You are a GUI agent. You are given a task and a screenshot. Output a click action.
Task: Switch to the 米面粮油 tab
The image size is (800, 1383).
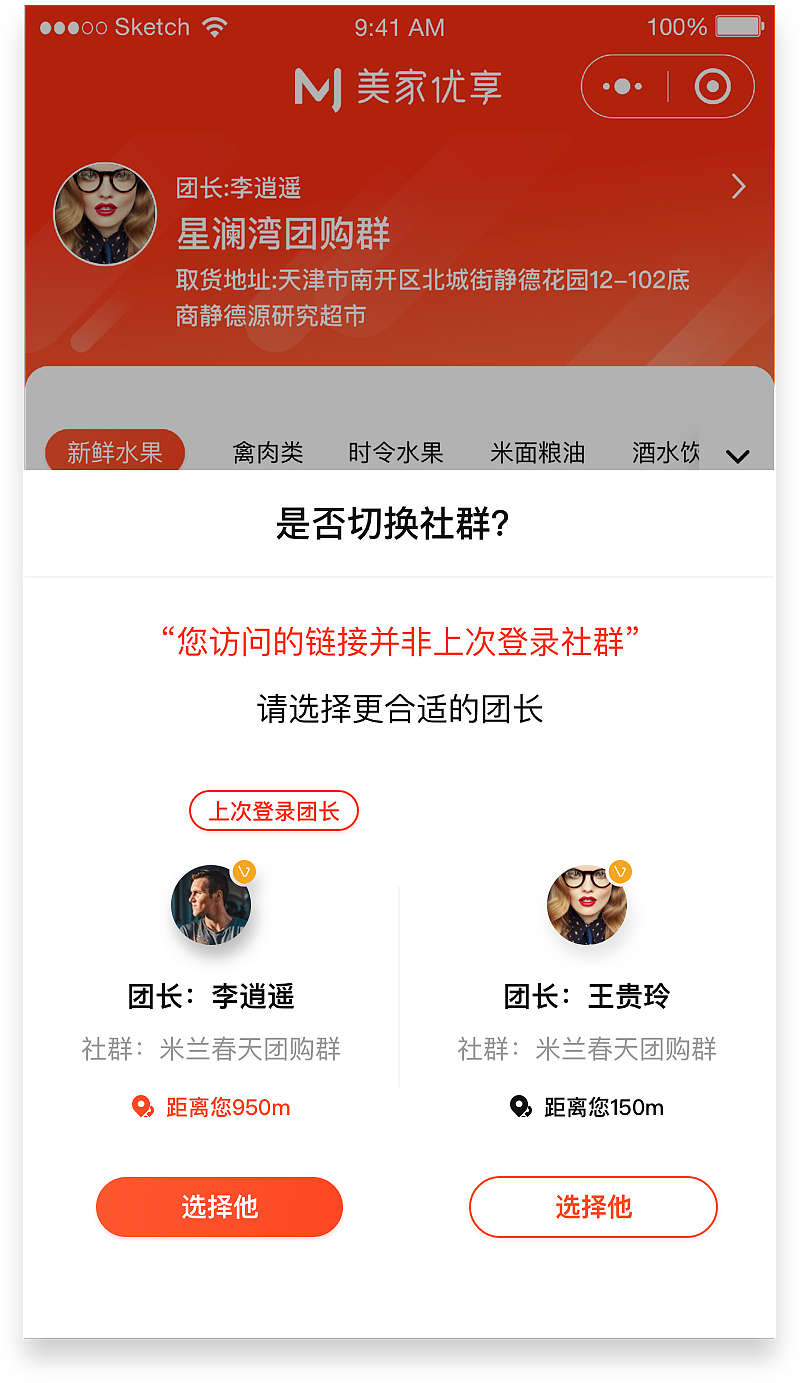pos(537,452)
